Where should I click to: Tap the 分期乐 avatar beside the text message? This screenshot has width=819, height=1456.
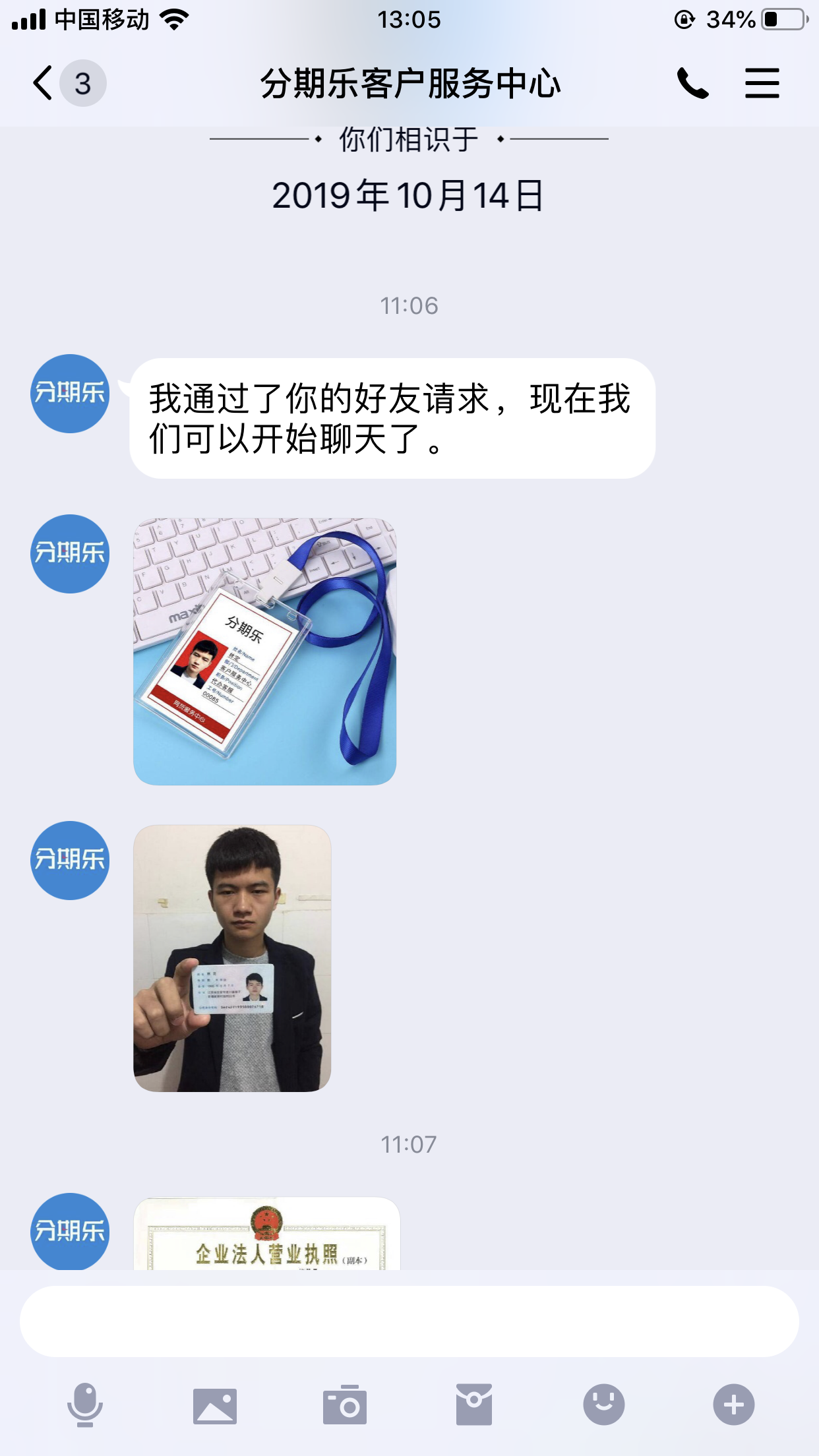coord(70,394)
